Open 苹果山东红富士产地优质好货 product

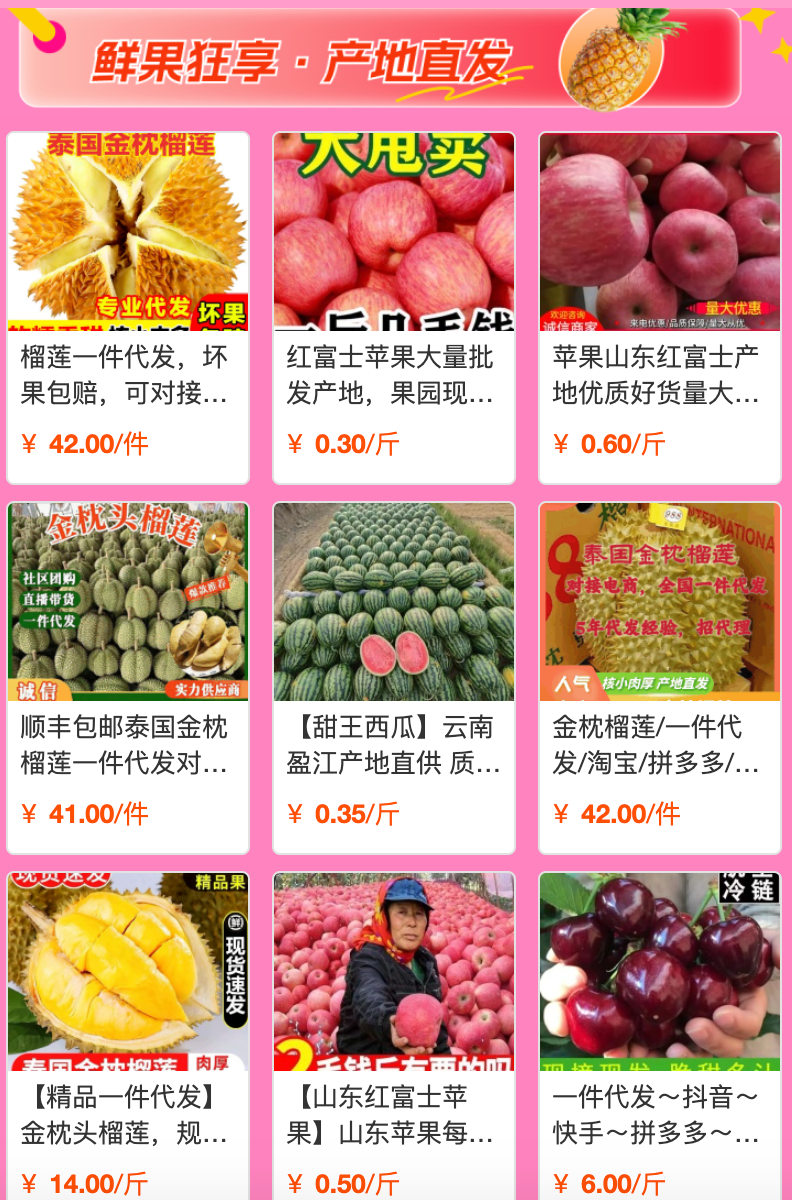660,307
